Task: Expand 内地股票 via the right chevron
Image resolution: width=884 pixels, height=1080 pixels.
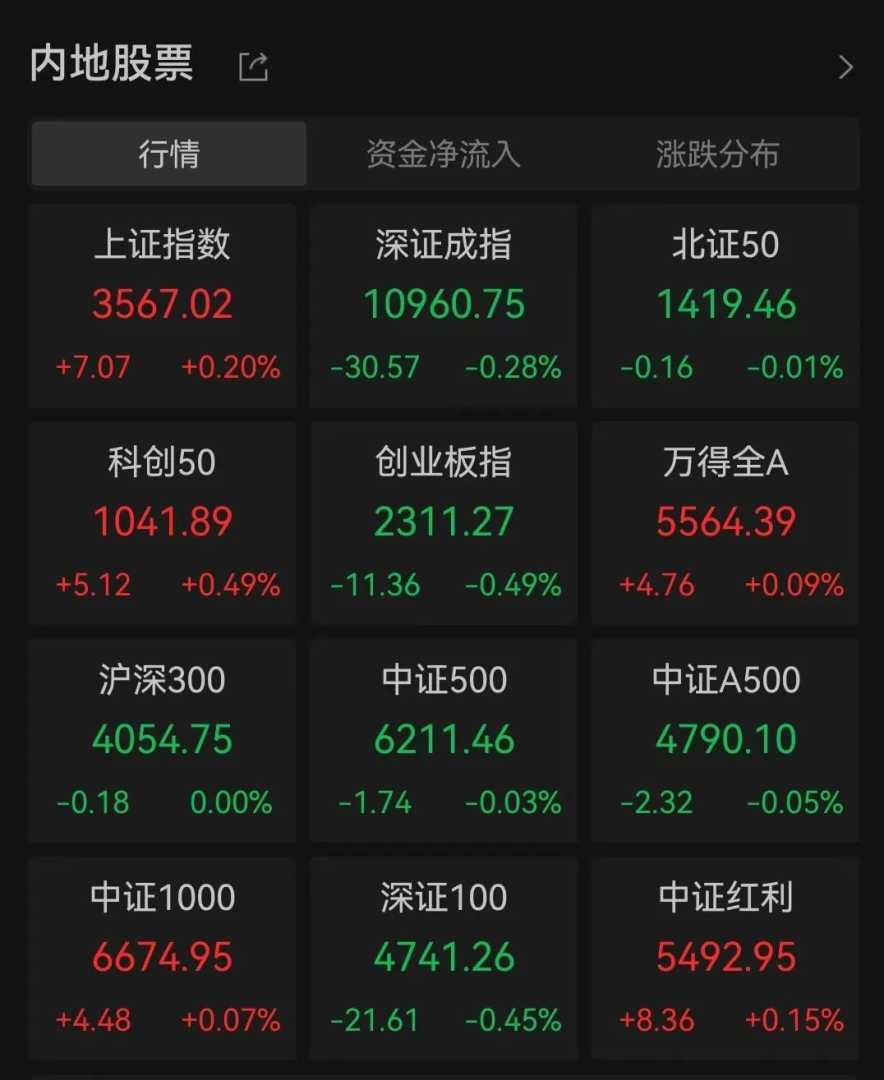Action: click(846, 67)
